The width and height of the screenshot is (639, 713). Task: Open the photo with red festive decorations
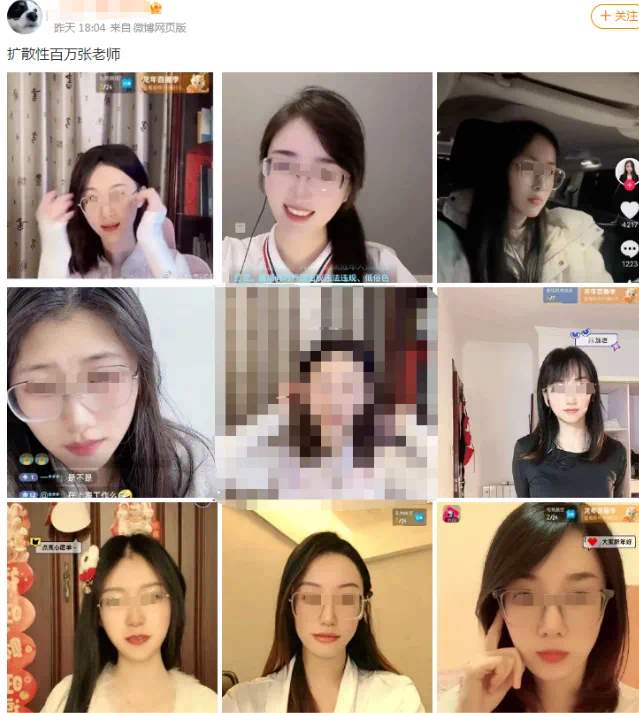point(109,606)
